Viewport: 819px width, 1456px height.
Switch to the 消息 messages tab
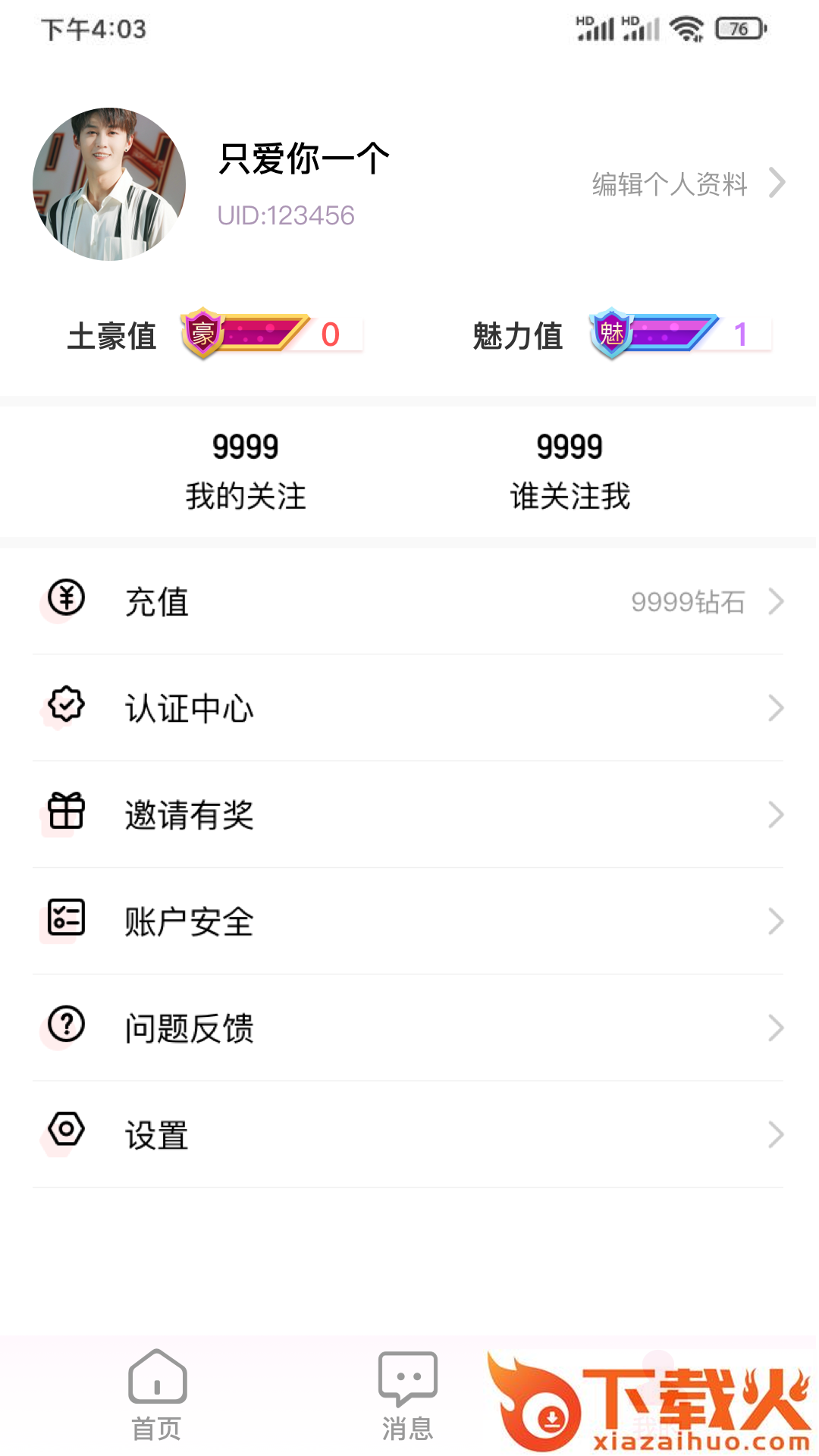tap(407, 1395)
